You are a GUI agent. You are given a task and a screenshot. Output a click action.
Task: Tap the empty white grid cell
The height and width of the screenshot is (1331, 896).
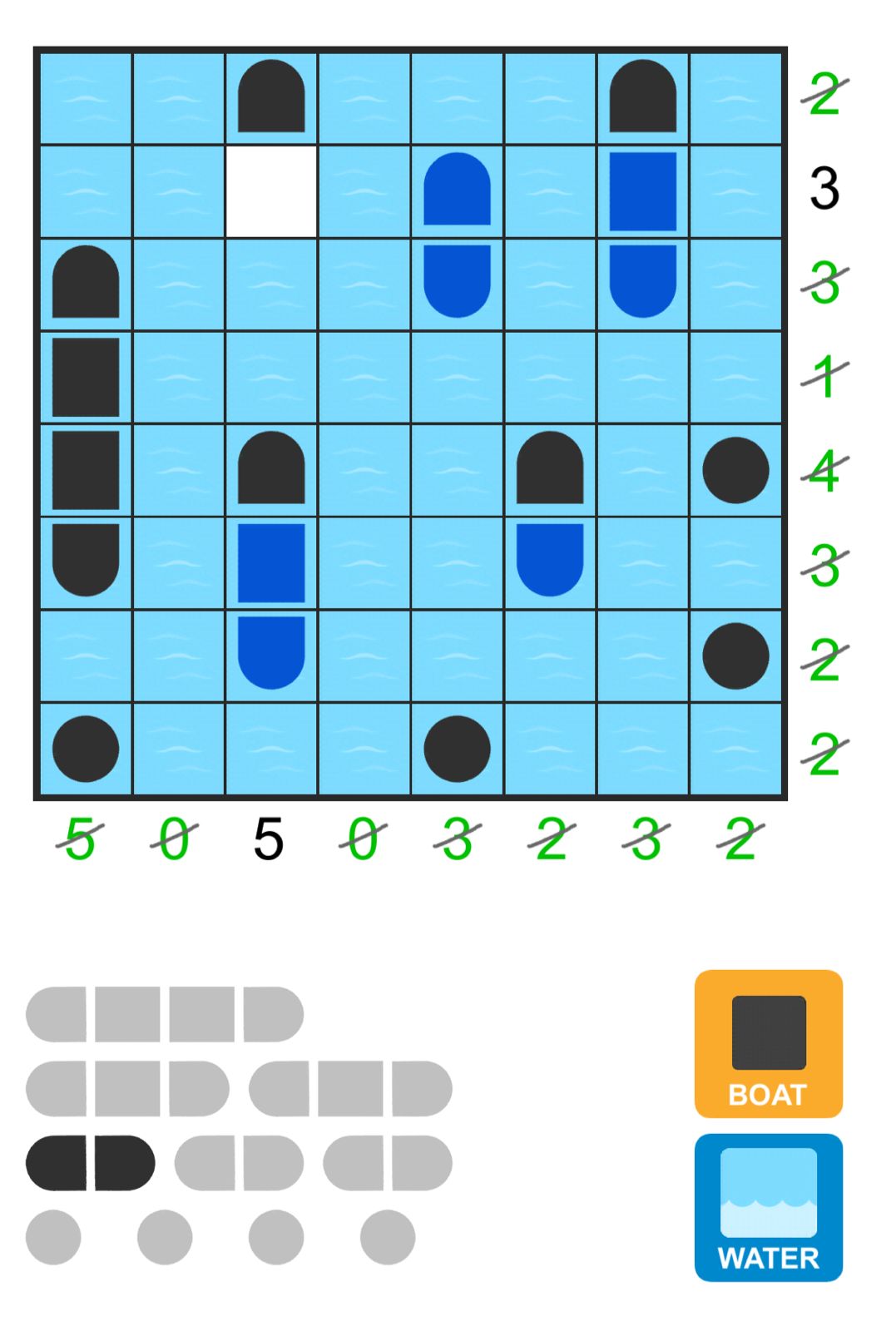271,192
